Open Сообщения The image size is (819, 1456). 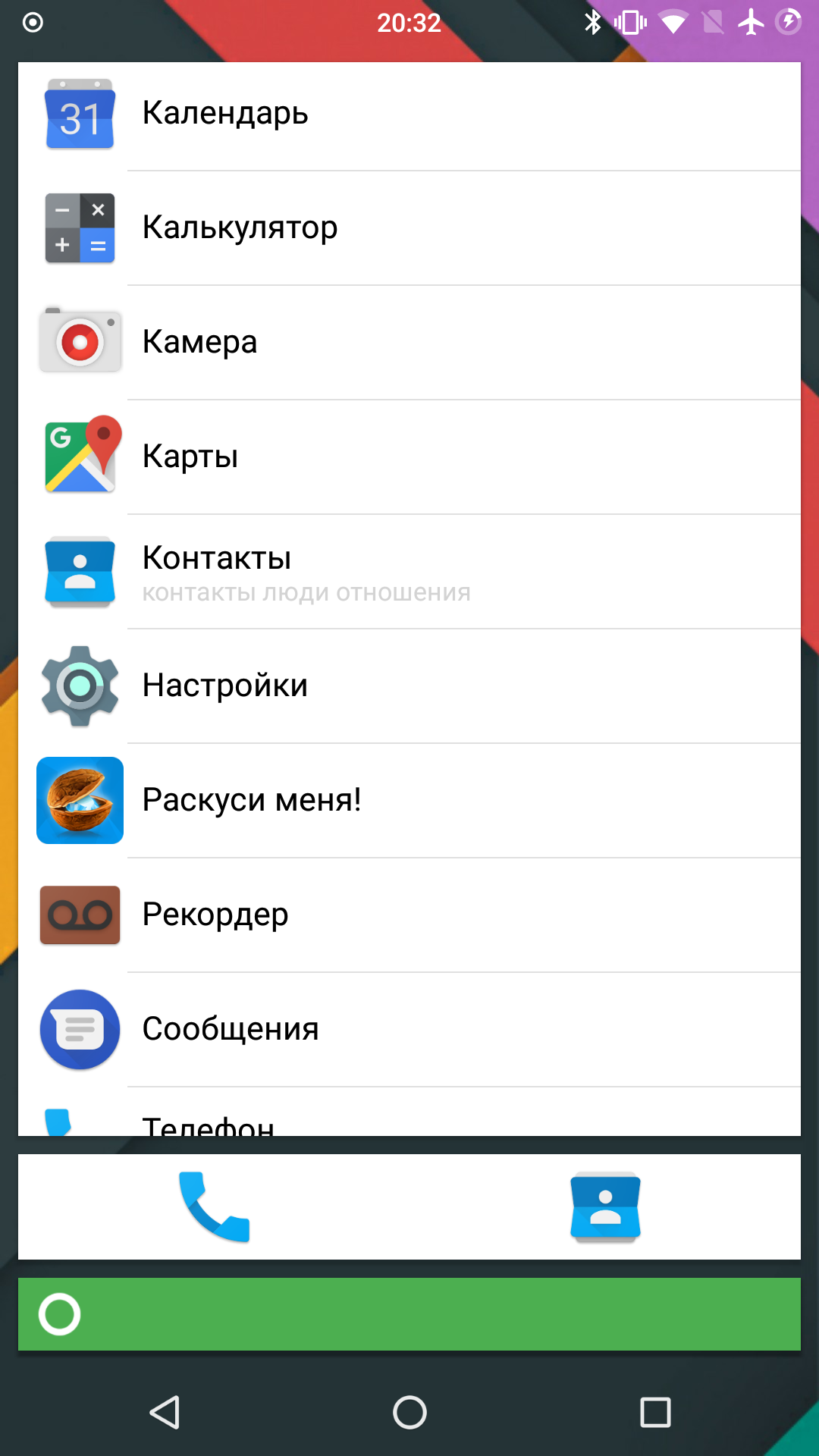point(409,1029)
